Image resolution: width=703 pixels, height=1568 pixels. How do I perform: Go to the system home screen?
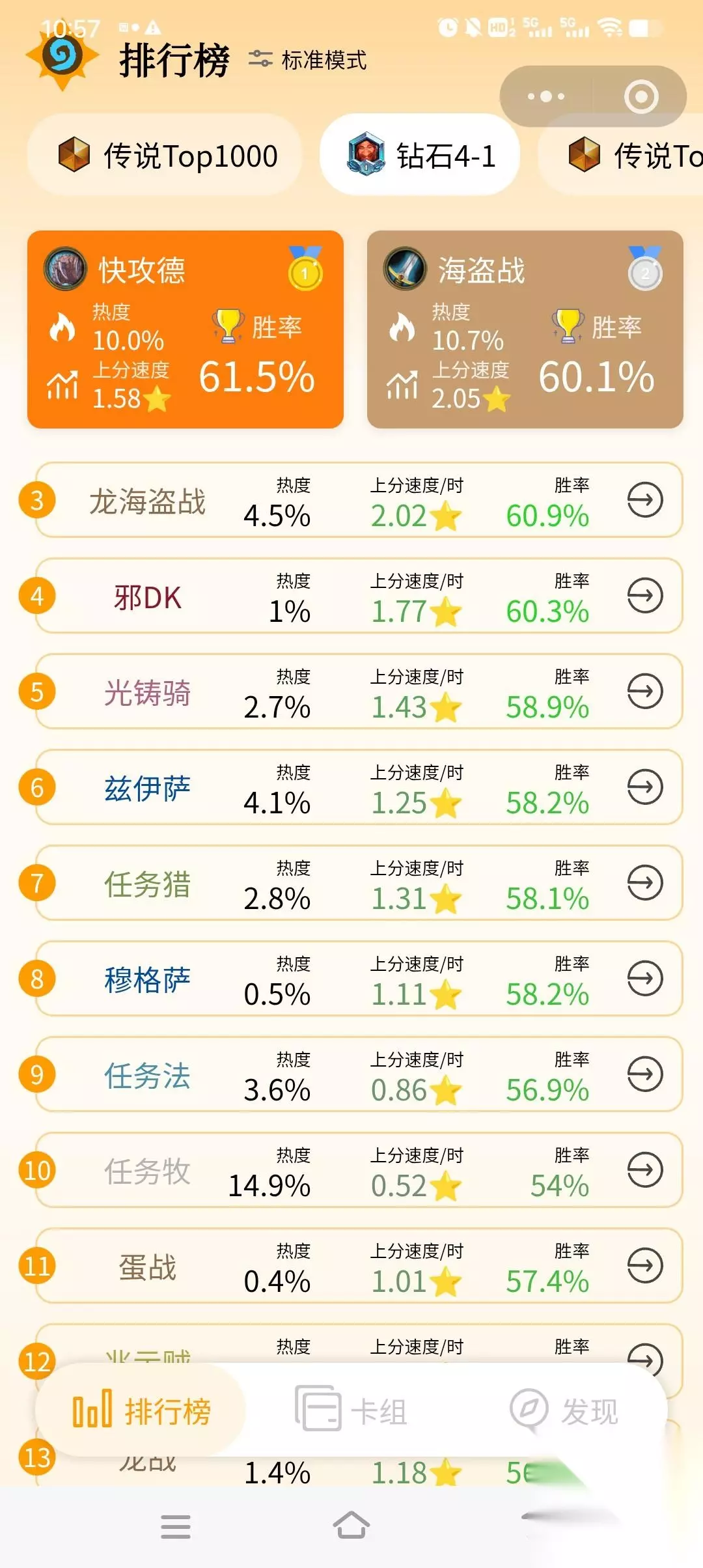[x=351, y=1525]
